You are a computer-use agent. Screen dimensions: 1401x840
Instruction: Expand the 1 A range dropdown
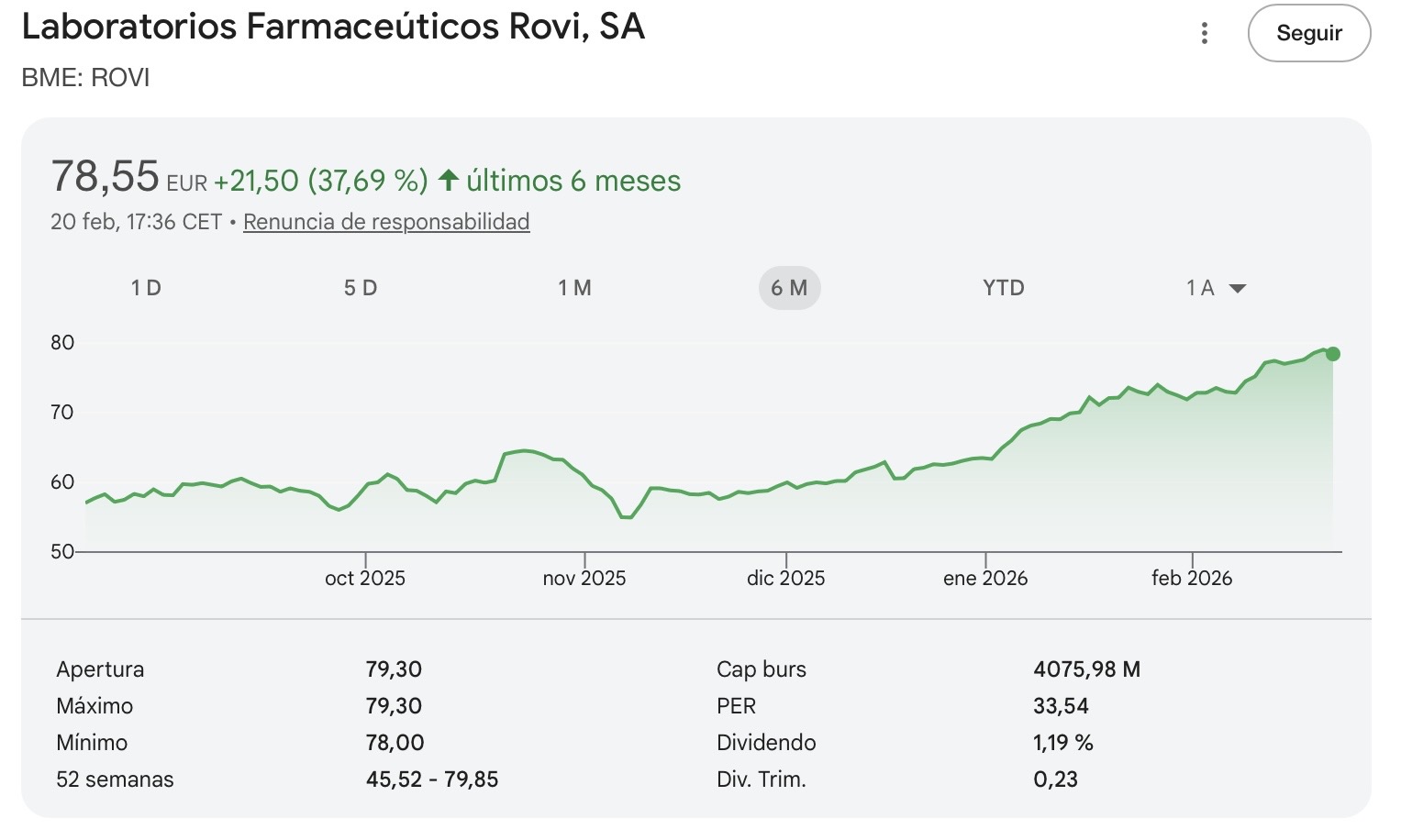(x=1216, y=288)
